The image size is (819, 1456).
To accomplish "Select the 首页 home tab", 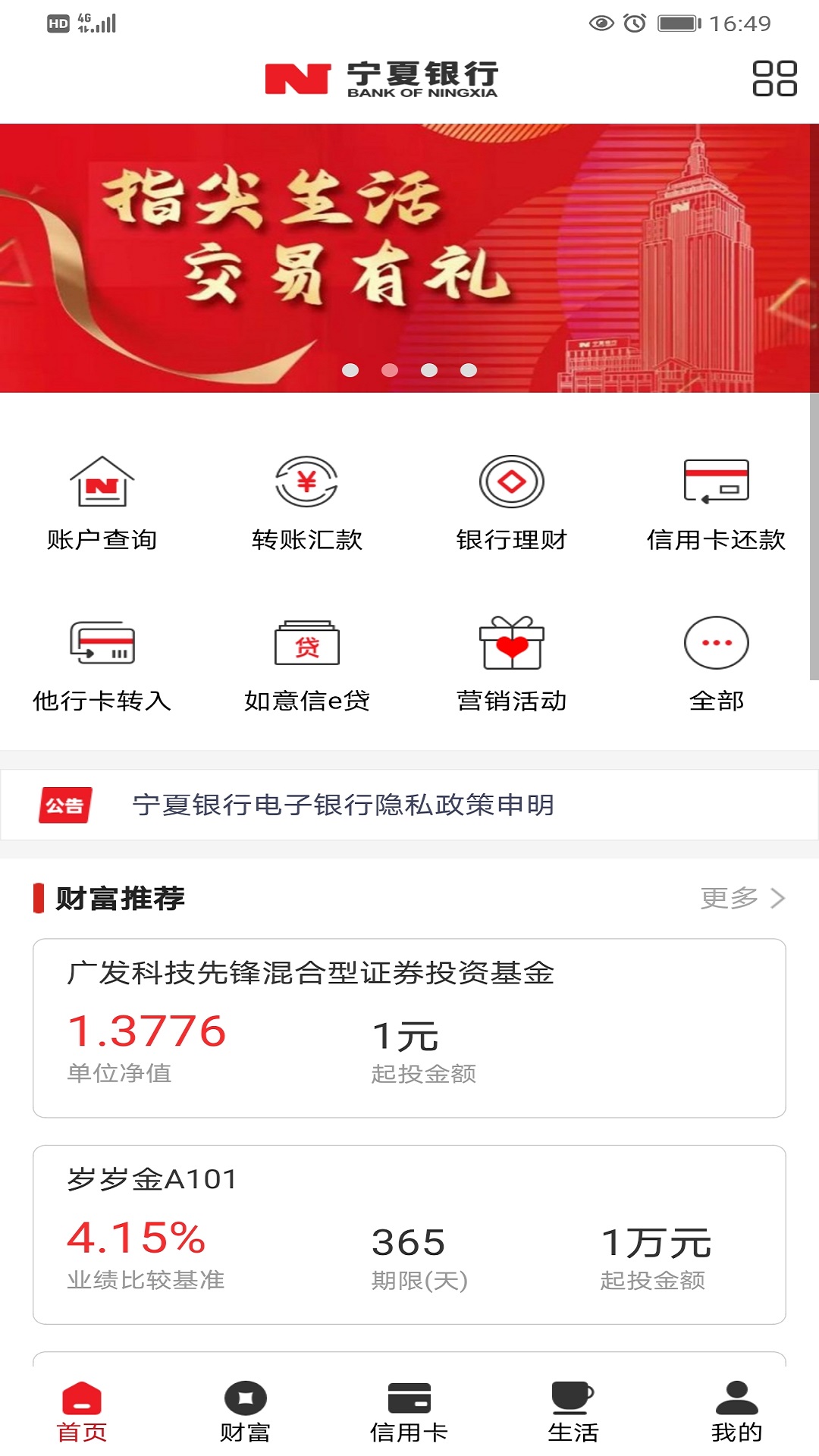I will [82, 1412].
